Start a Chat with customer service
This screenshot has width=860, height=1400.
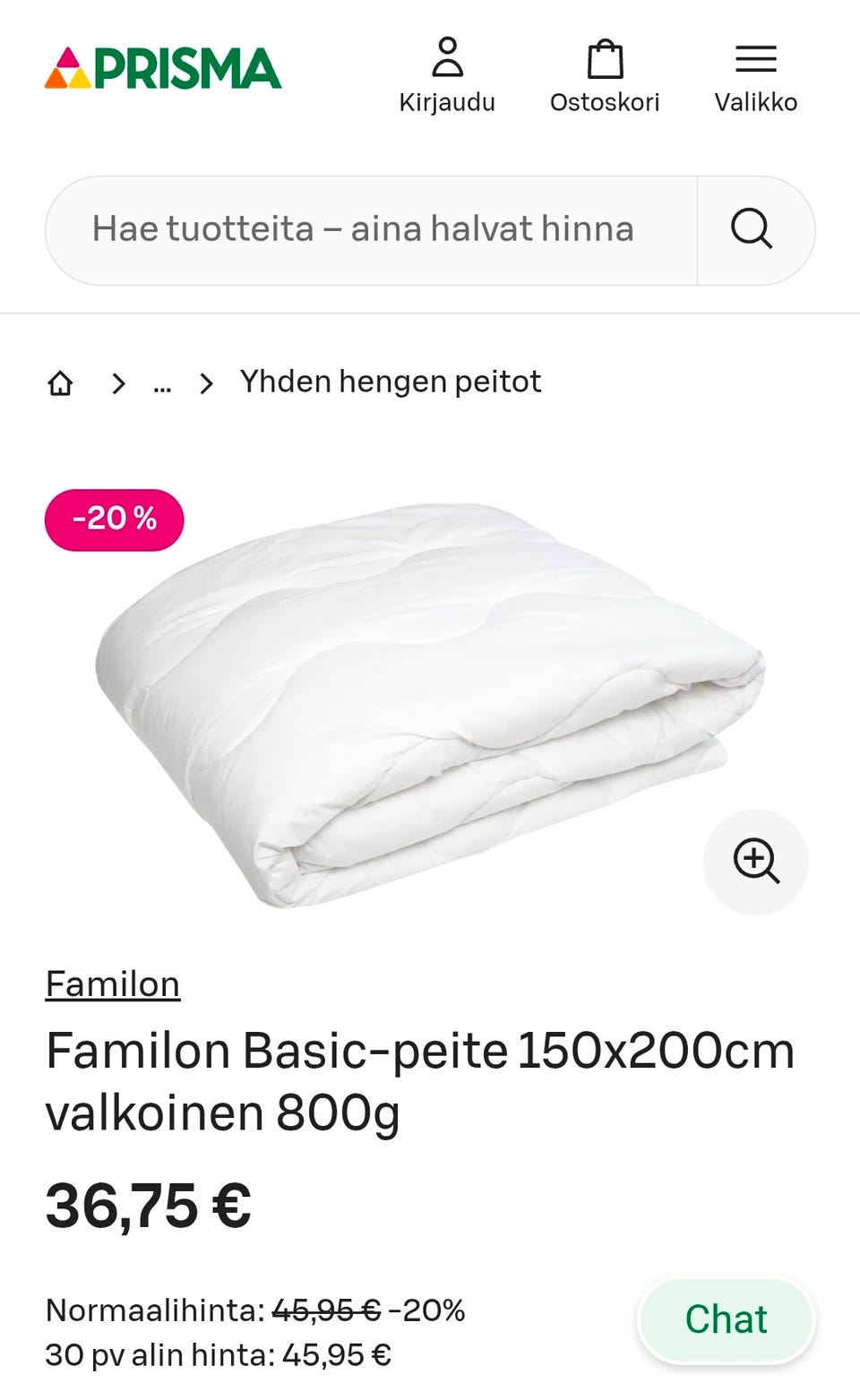[x=726, y=1319]
